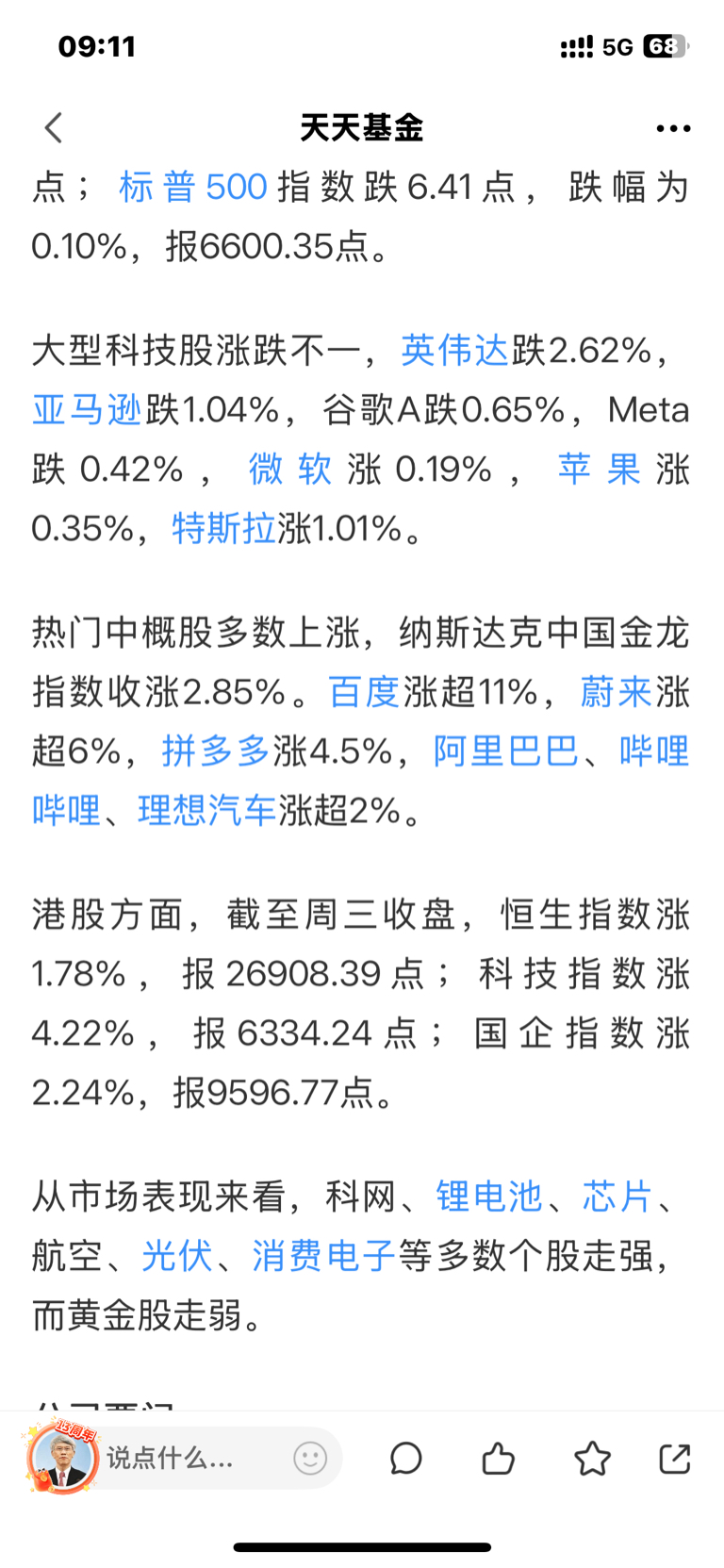
Task: Open the comments icon at the bottom
Action: click(406, 1459)
